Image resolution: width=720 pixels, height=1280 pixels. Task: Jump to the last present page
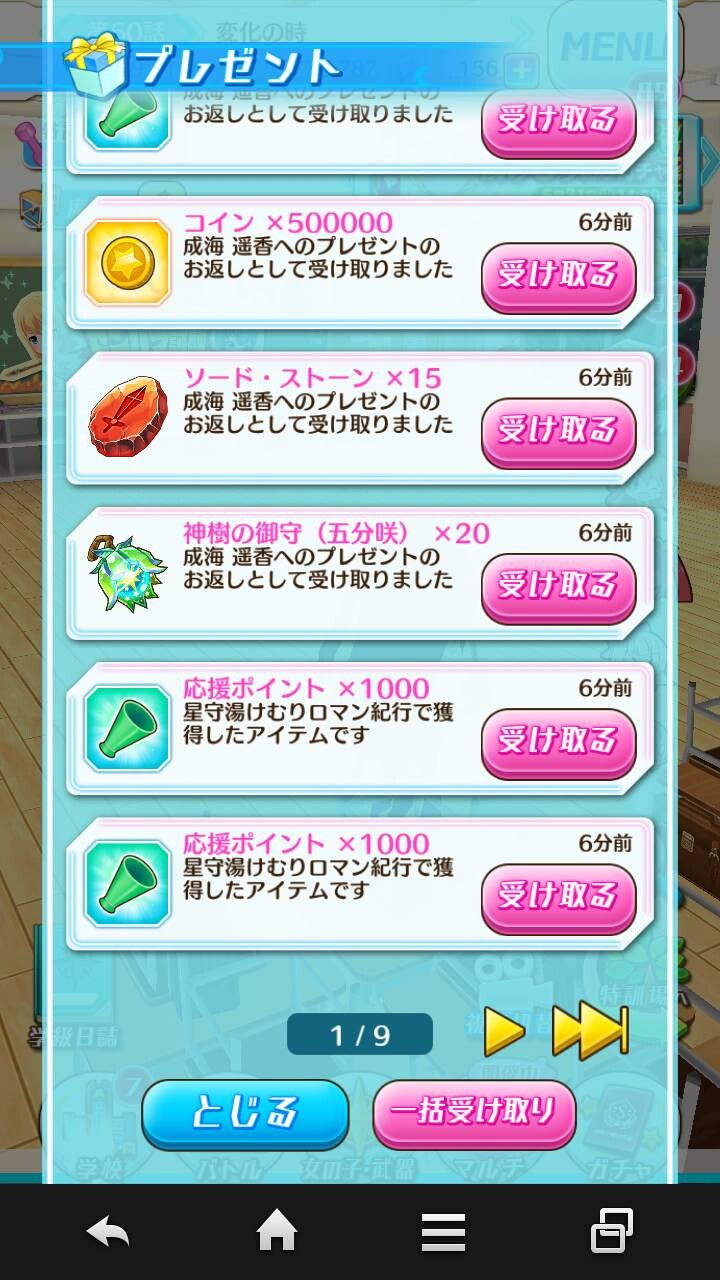coord(590,1032)
